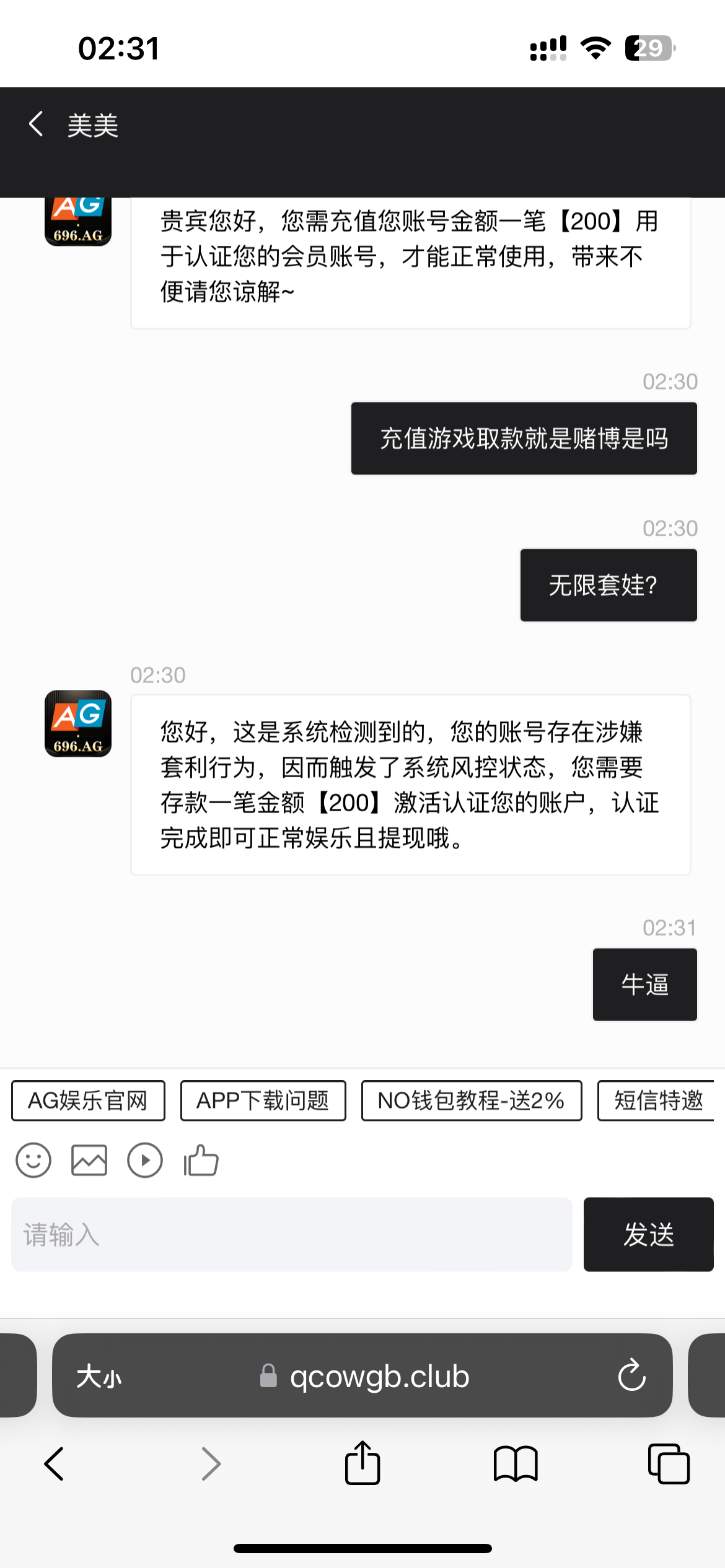
Task: Tap the AG娱乐官网 quick reply chip
Action: (88, 1100)
